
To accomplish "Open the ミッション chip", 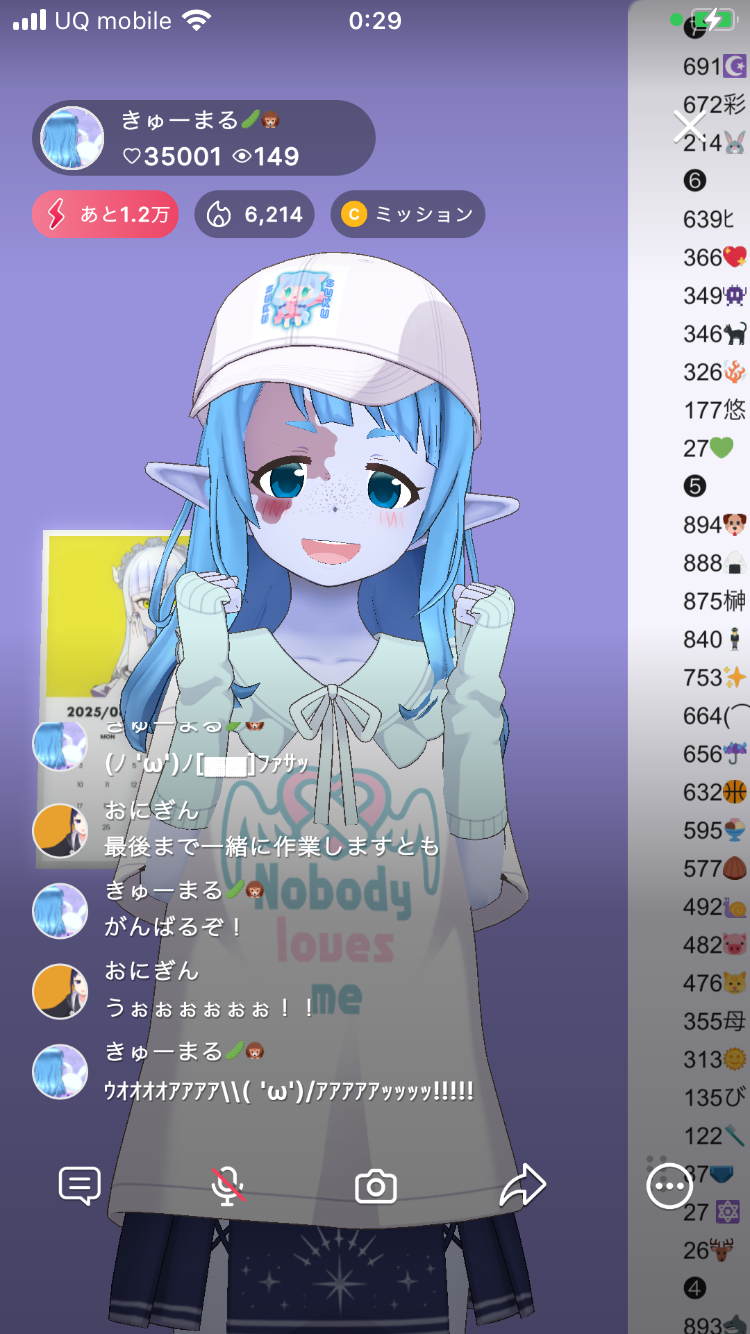I will tap(407, 214).
